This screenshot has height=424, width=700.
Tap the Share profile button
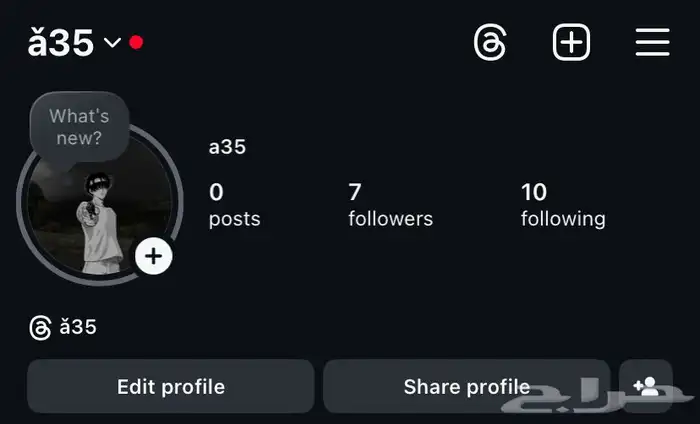coord(466,386)
